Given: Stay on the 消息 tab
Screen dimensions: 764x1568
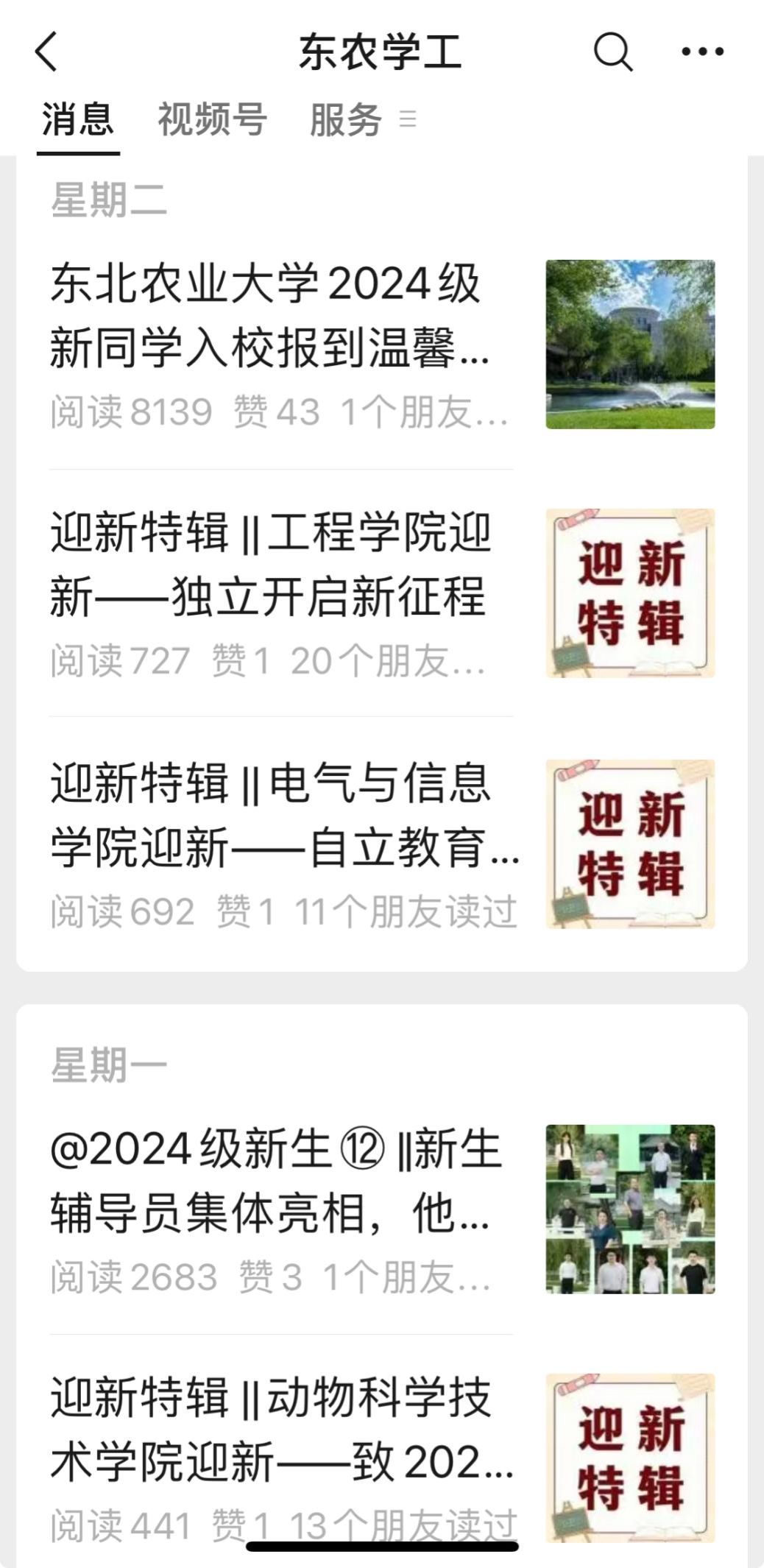Looking at the screenshot, I should tap(78, 120).
